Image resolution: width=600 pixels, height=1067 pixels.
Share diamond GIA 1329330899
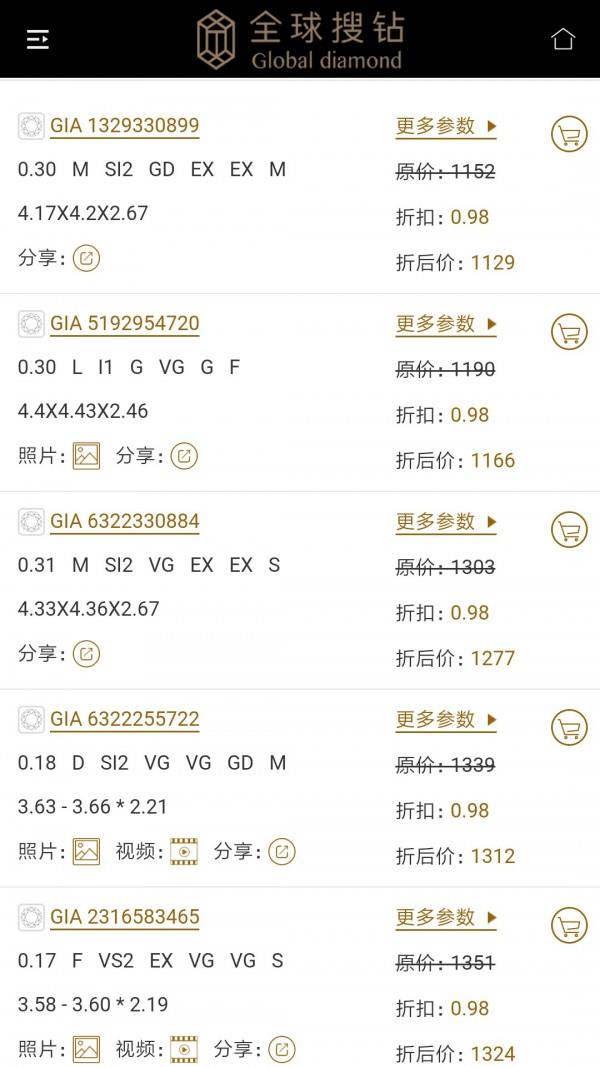tap(86, 259)
